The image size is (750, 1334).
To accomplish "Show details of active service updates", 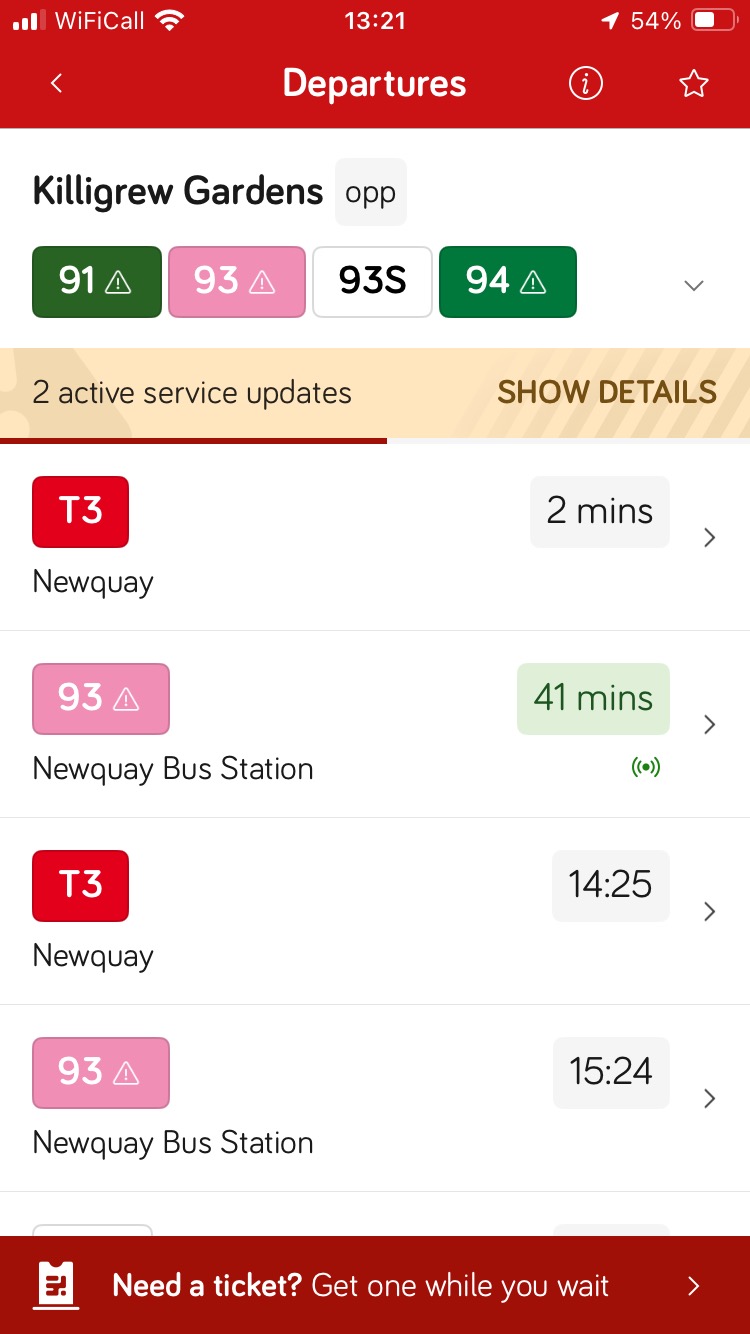I will pyautogui.click(x=606, y=392).
